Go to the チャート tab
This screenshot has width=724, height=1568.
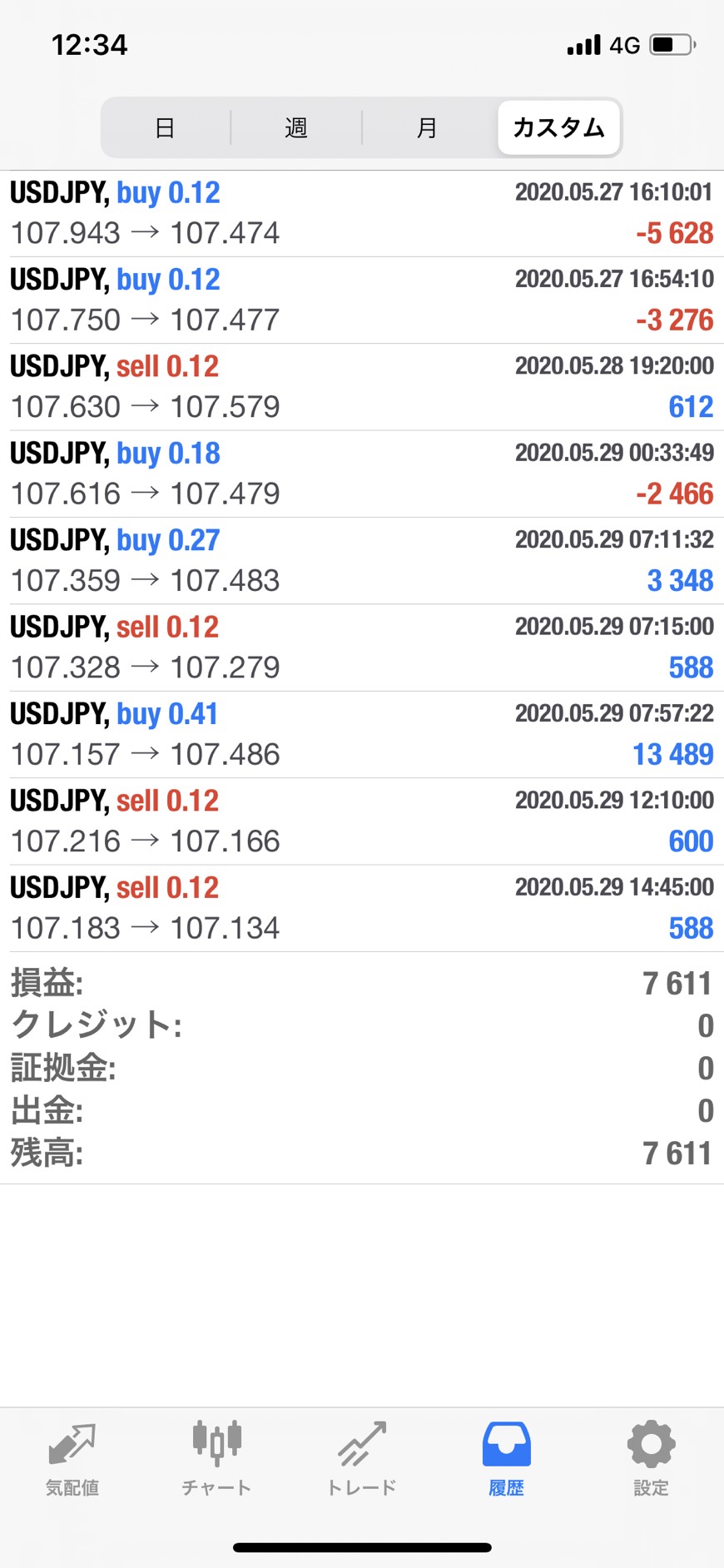click(x=216, y=1460)
